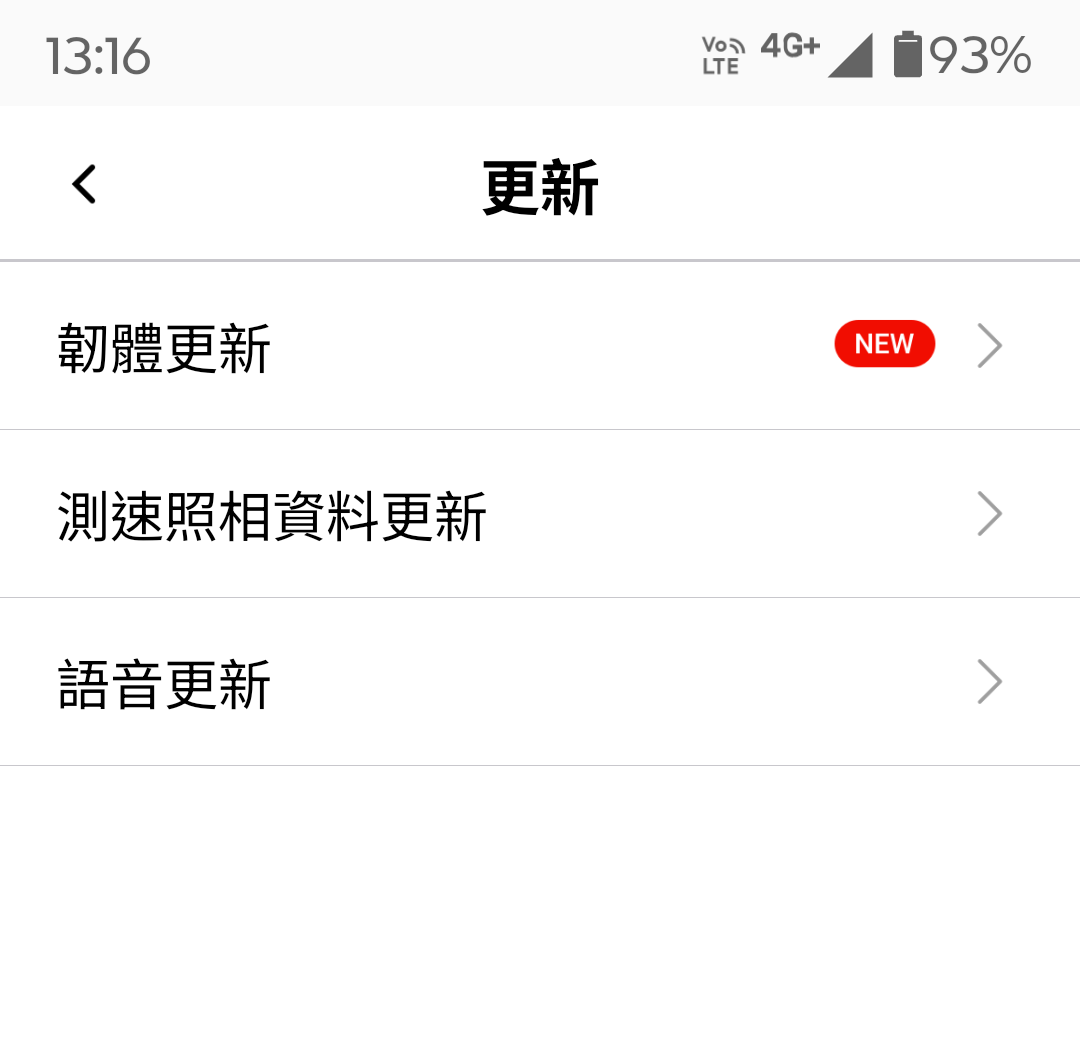Open 語音更新 voice update row
This screenshot has width=1080, height=1048.
click(540, 683)
